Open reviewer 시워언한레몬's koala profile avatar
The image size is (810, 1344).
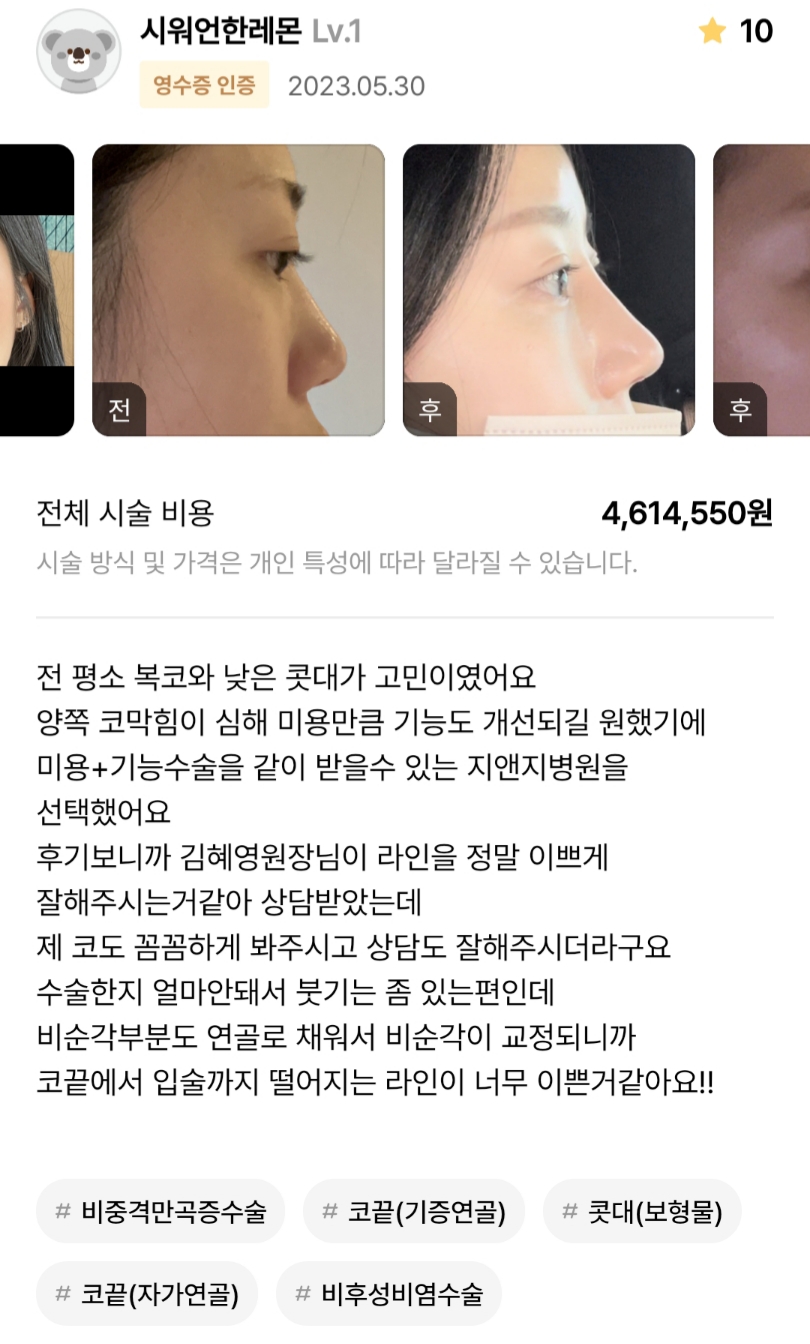point(79,52)
